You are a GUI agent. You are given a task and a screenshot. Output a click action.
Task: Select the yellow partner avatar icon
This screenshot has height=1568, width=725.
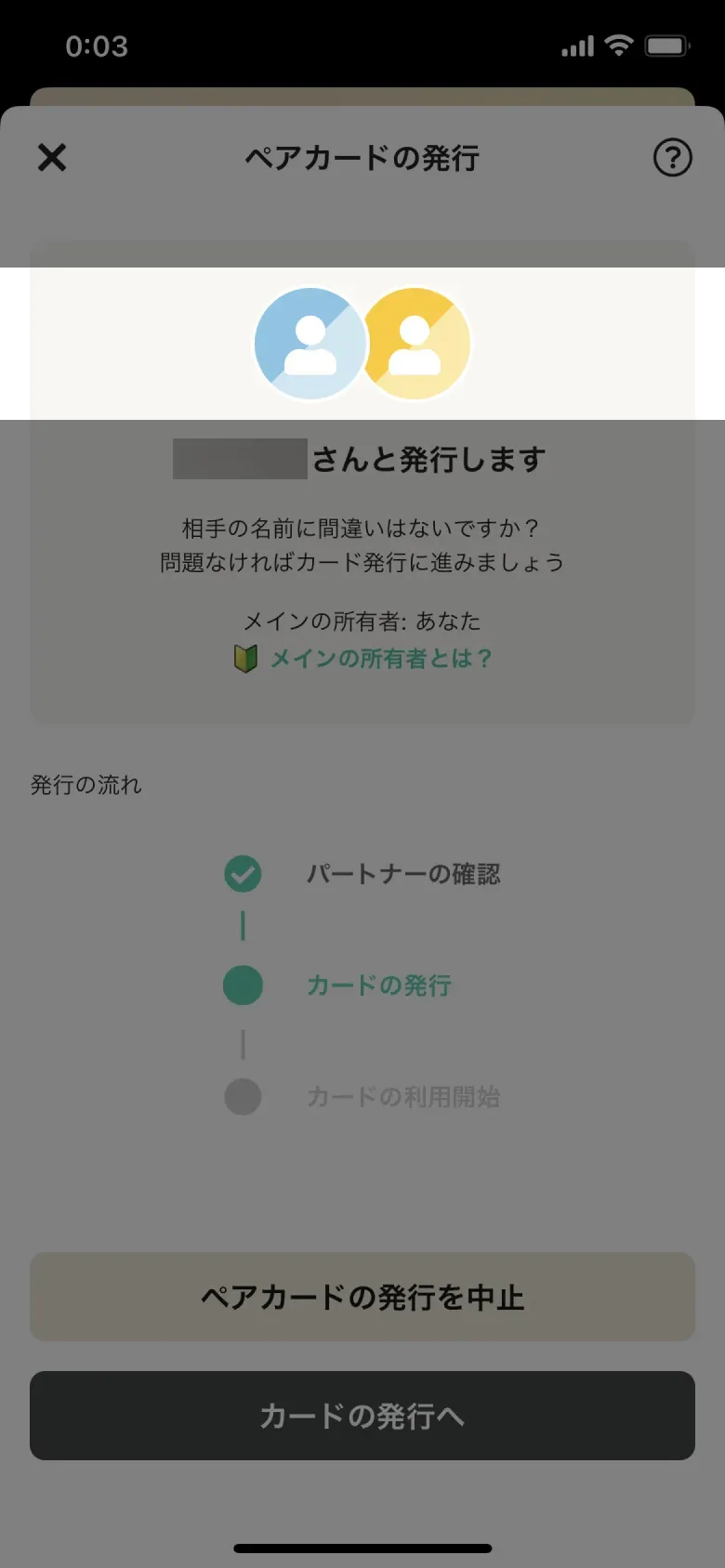pyautogui.click(x=415, y=343)
